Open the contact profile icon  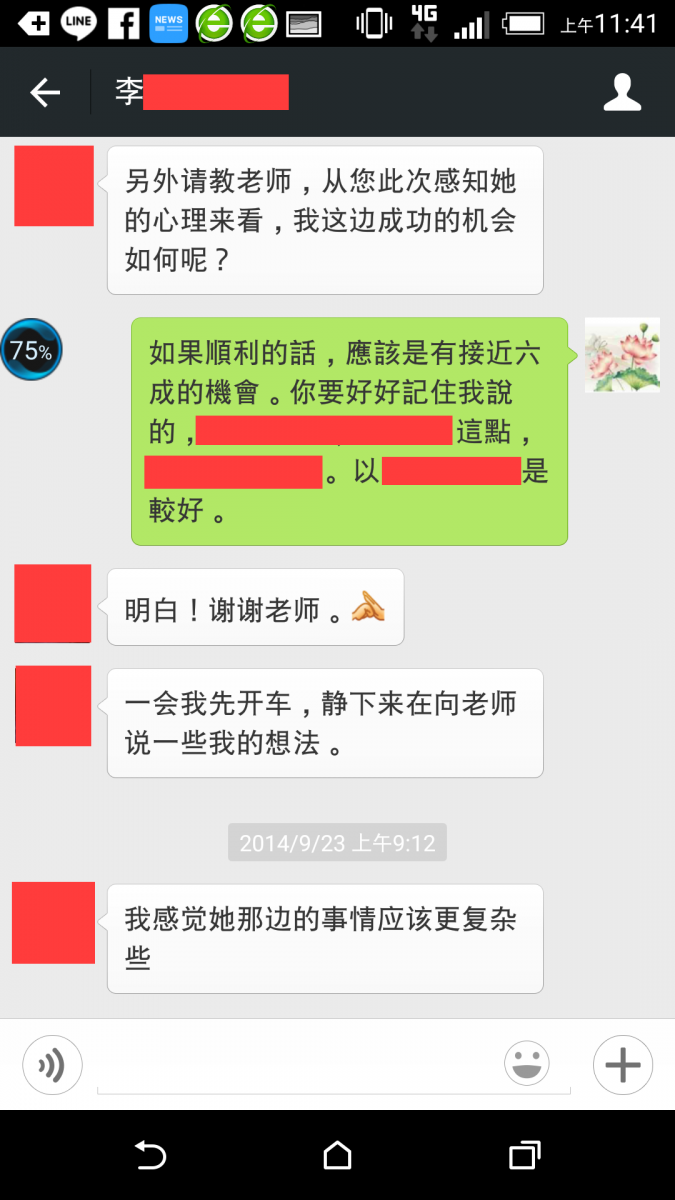(x=622, y=92)
